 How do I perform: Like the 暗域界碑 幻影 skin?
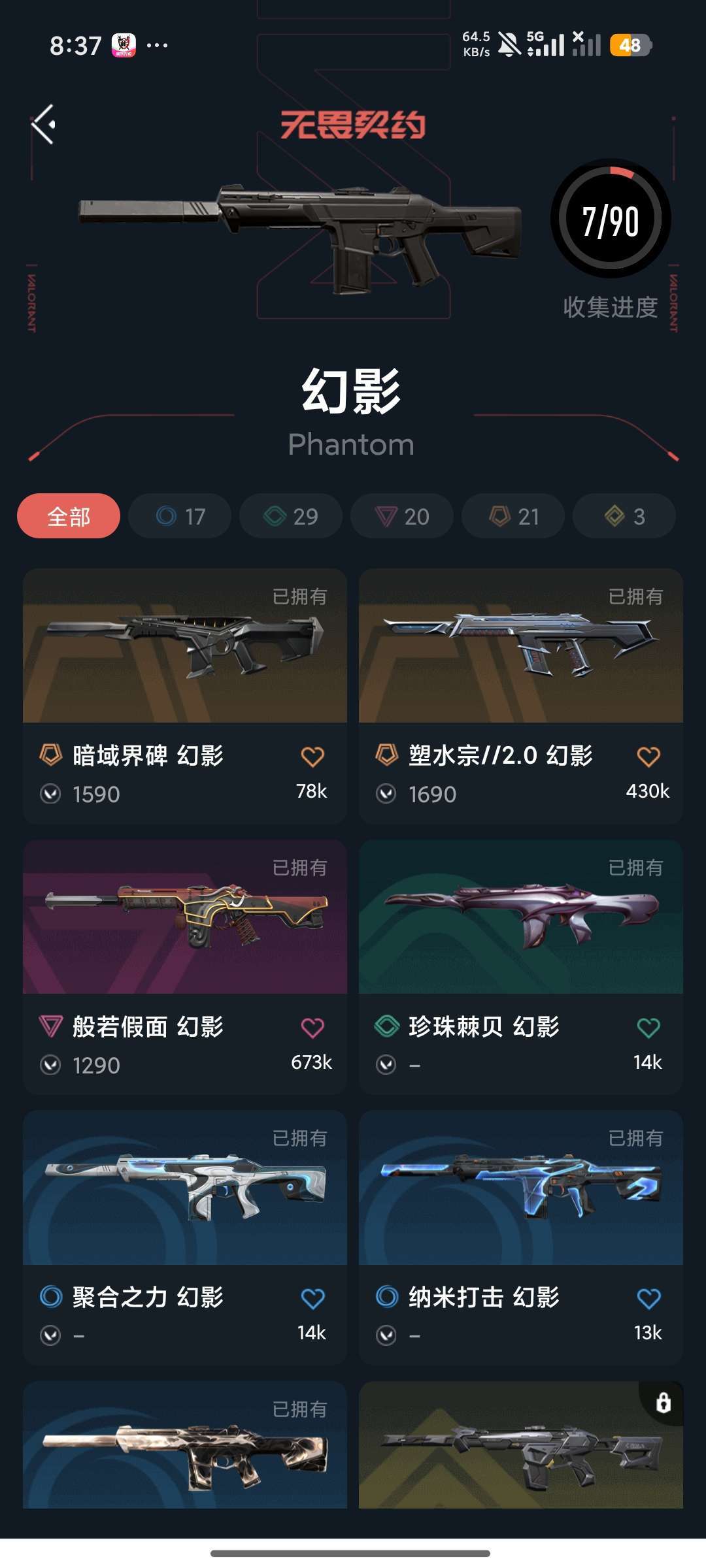312,757
